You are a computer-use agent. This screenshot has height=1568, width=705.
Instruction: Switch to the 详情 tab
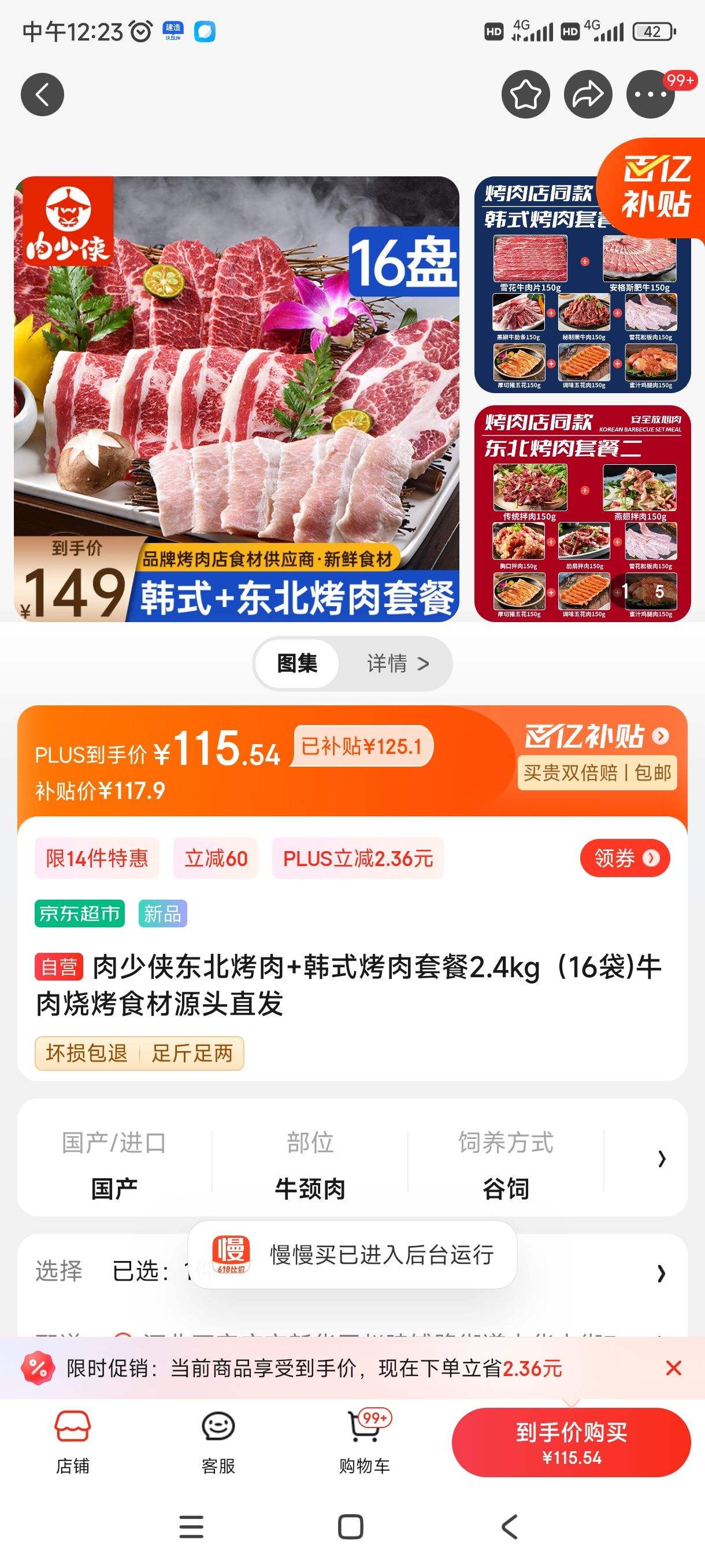[x=398, y=664]
